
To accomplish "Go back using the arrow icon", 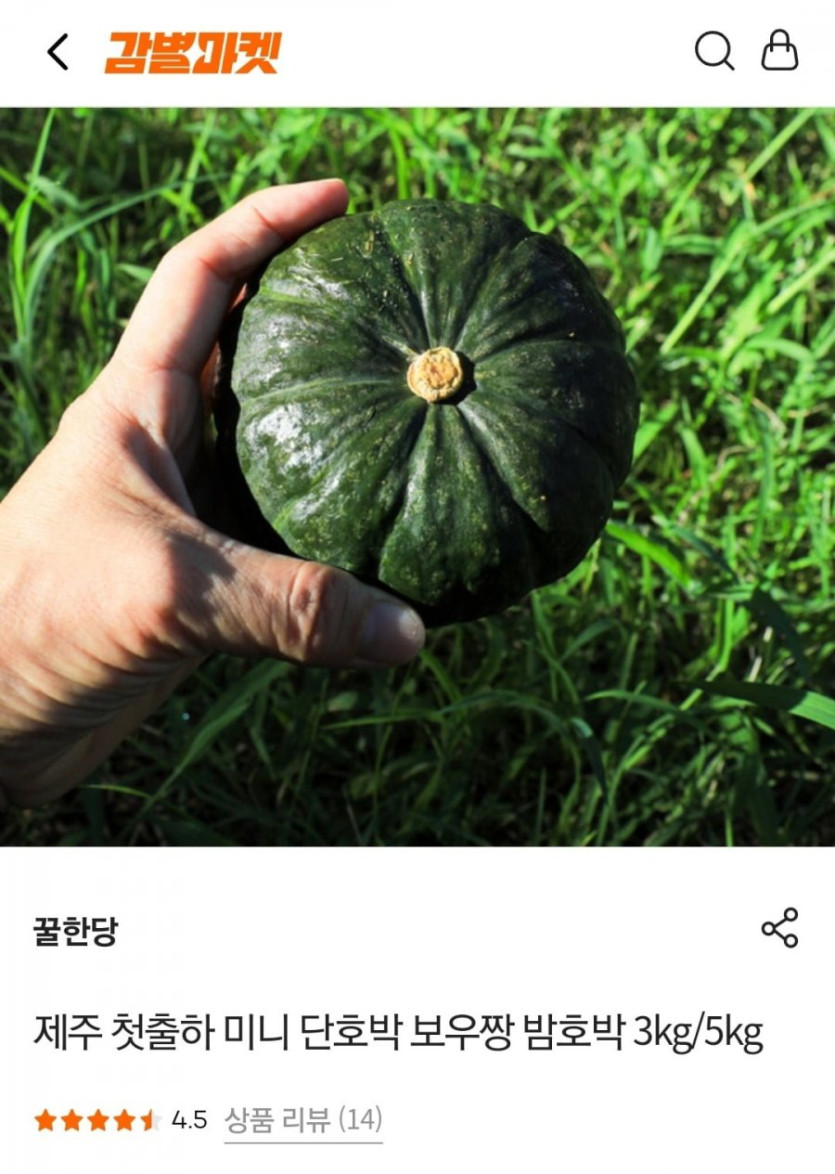I will click(x=58, y=52).
